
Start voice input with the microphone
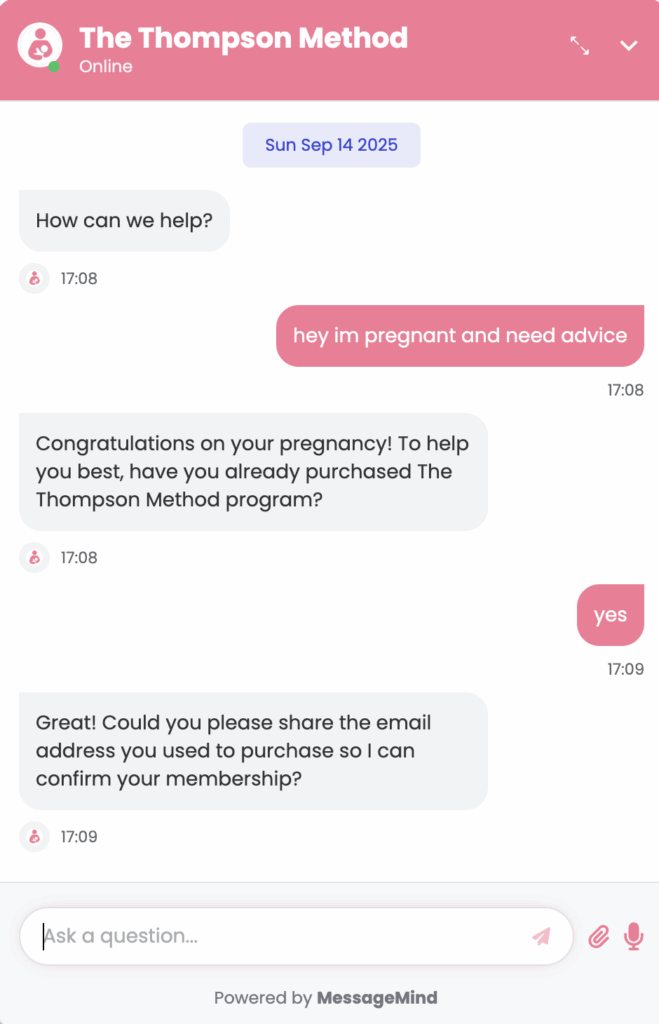pos(633,936)
